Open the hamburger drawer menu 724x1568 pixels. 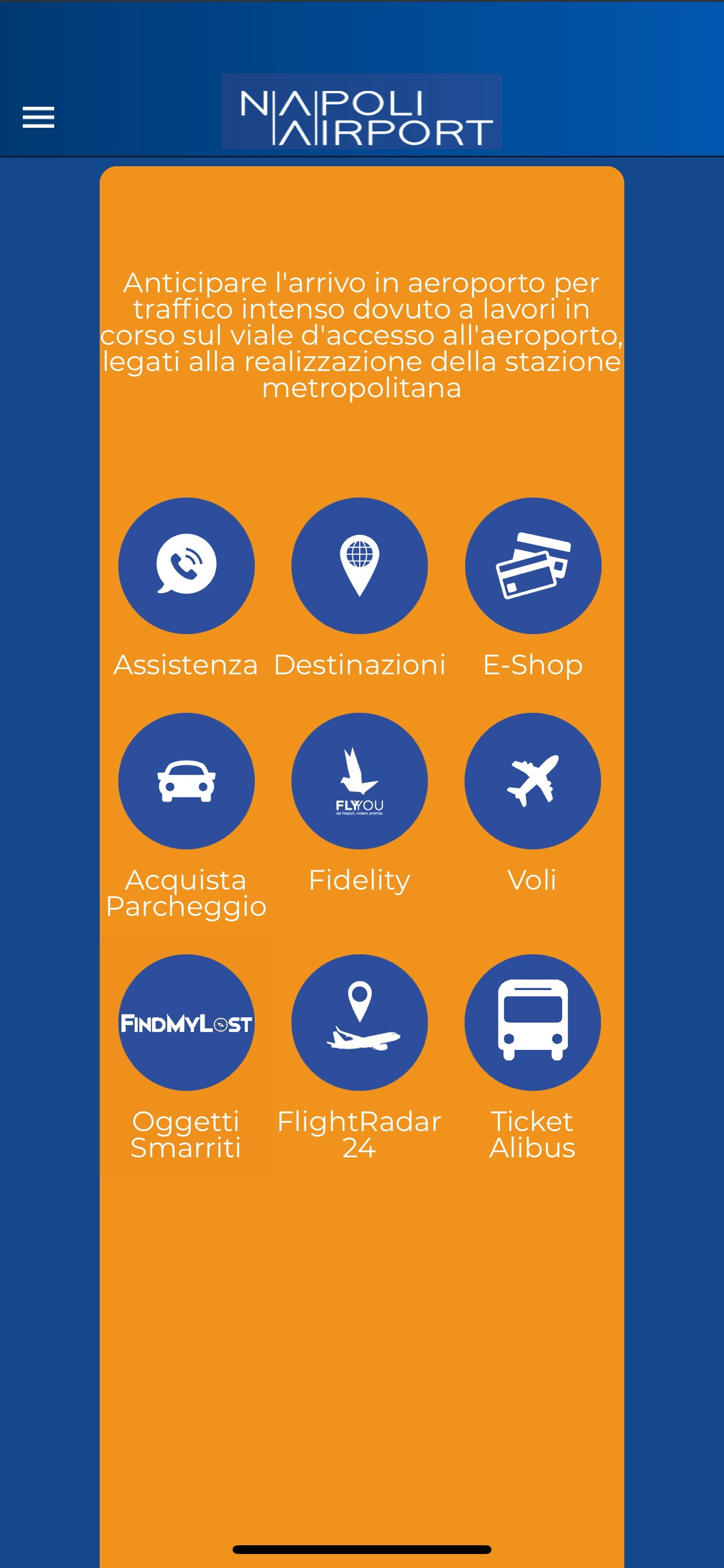tap(38, 117)
